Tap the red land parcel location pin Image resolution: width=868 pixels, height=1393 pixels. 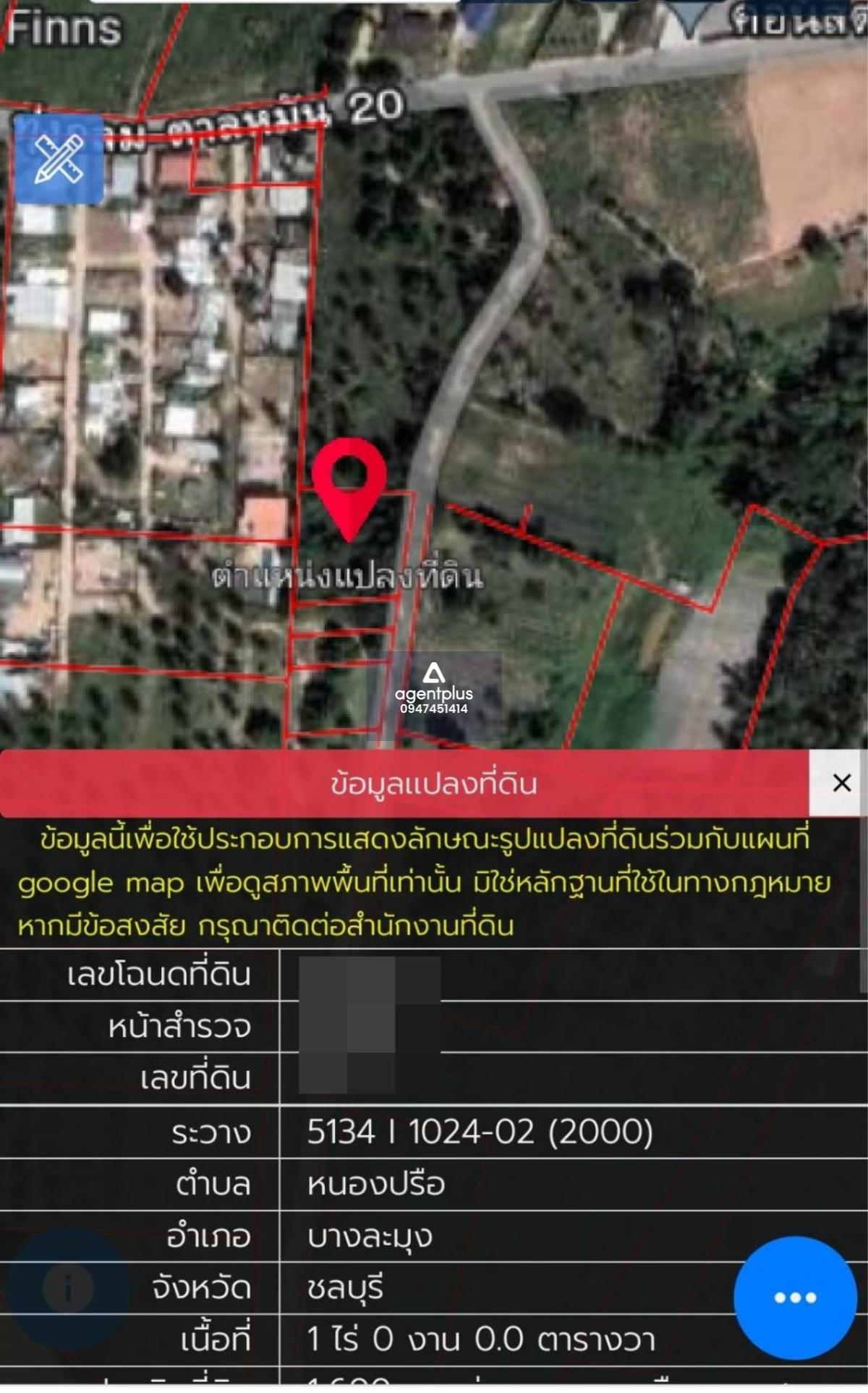pyautogui.click(x=349, y=489)
